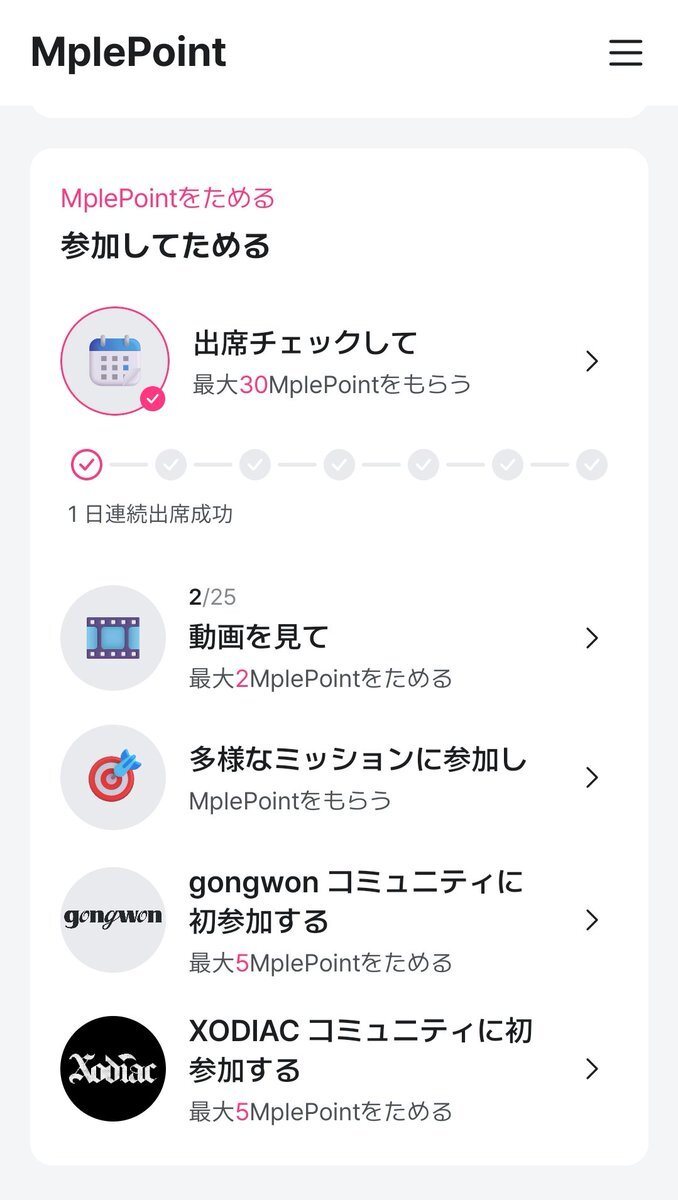678x1200 pixels.
Task: Open the gongwon コミュニティ join row
Action: point(340,920)
